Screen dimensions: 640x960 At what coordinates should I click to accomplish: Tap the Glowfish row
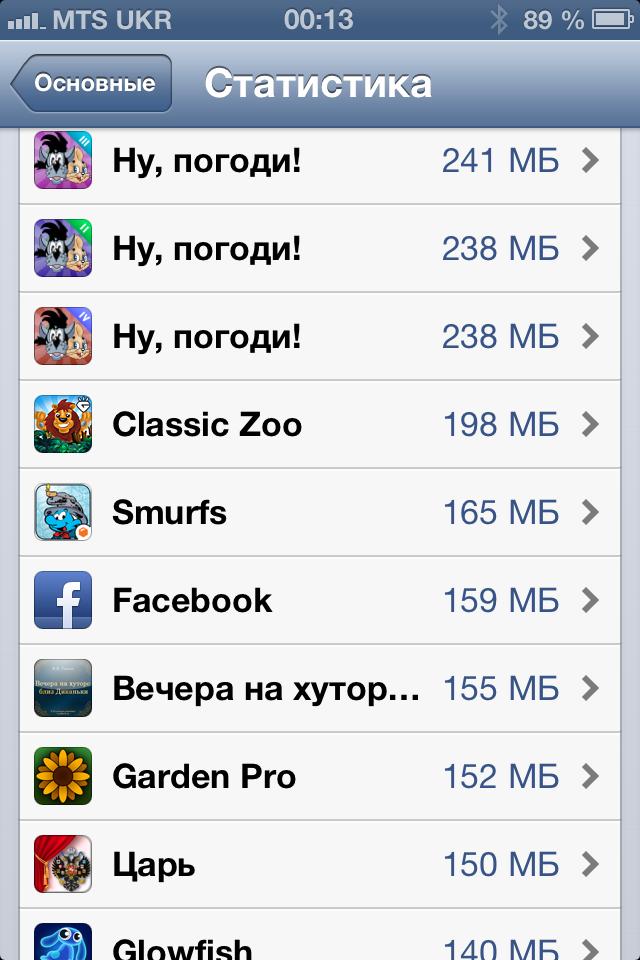(320, 940)
